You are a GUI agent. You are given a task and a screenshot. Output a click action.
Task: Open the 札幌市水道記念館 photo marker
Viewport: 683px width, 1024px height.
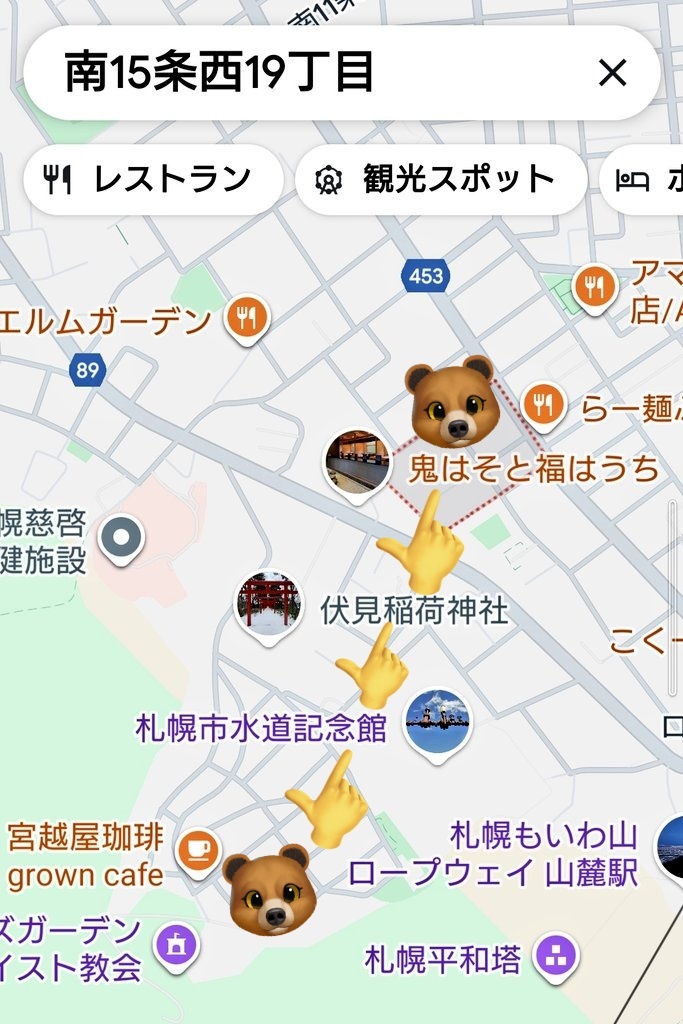pos(438,720)
